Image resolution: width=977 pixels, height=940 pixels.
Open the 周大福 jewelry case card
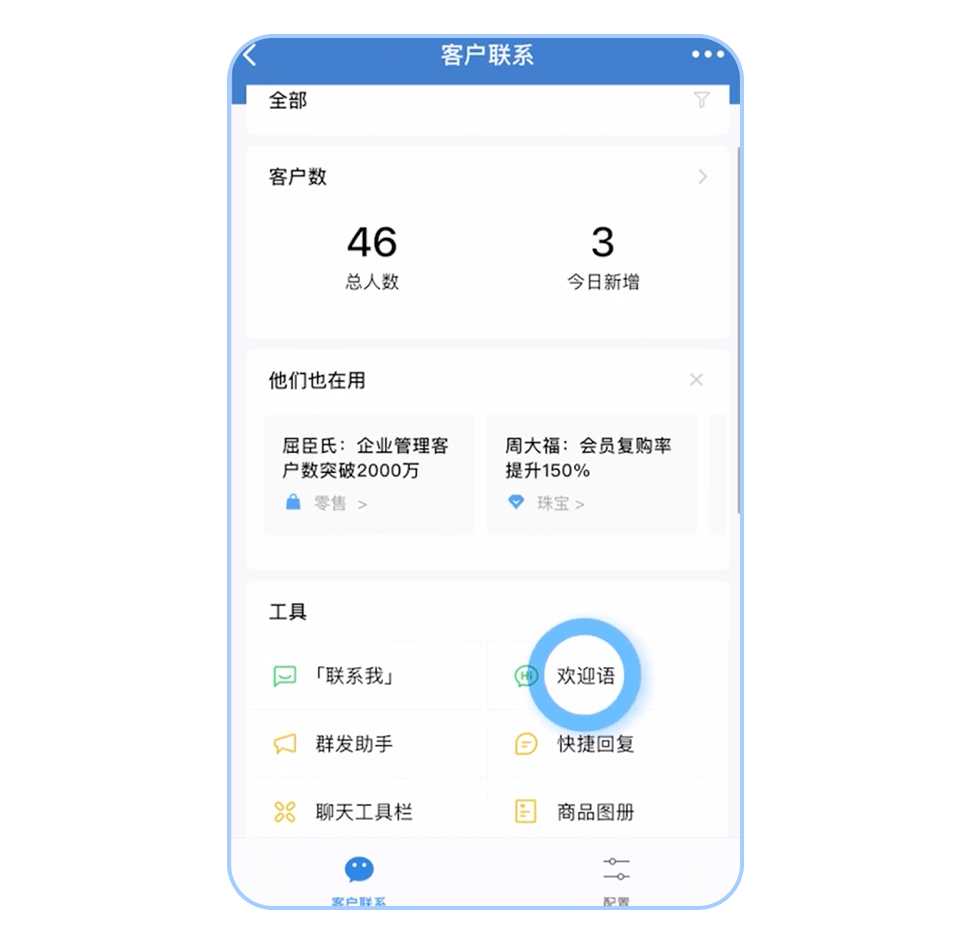pyautogui.click(x=592, y=474)
